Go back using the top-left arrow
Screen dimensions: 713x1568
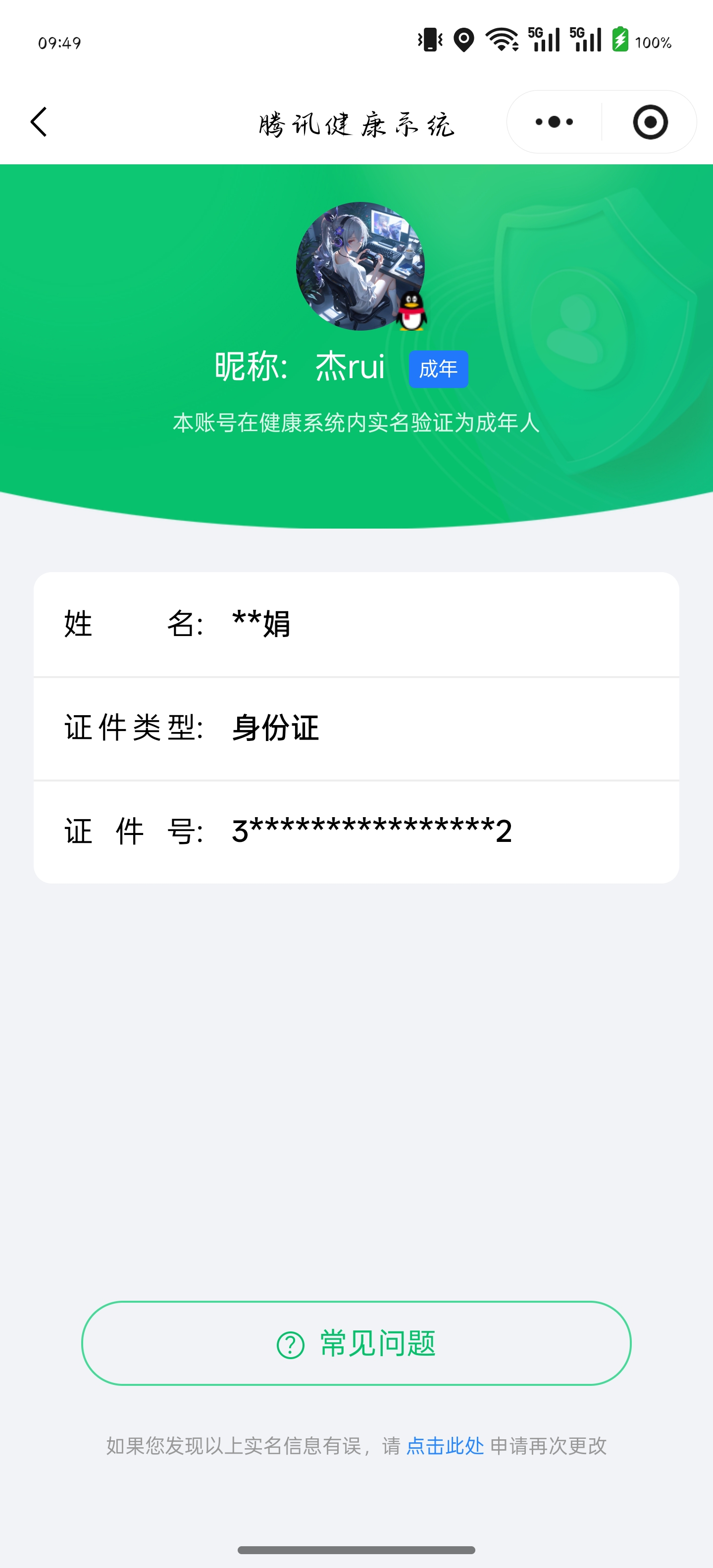(39, 122)
